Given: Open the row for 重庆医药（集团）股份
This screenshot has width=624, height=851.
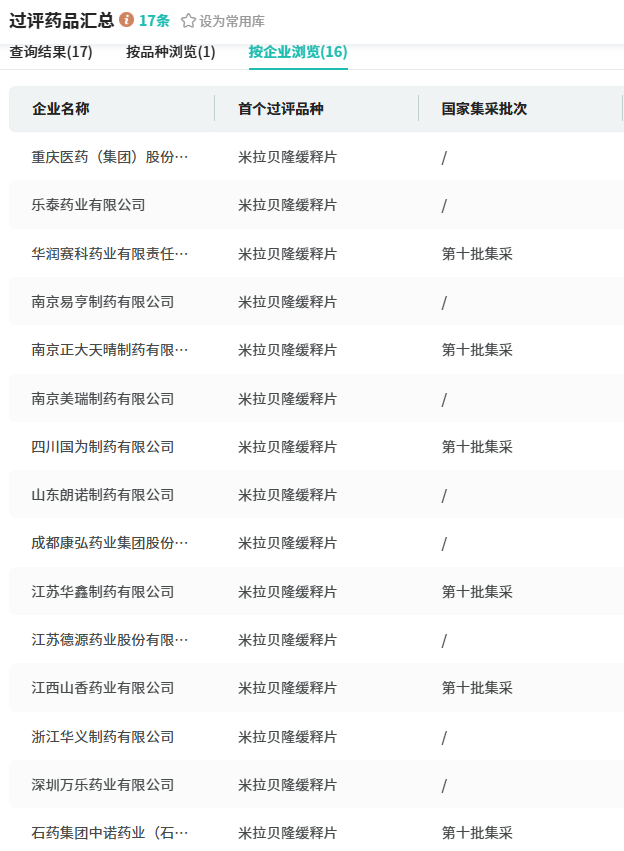Looking at the screenshot, I should (110, 157).
